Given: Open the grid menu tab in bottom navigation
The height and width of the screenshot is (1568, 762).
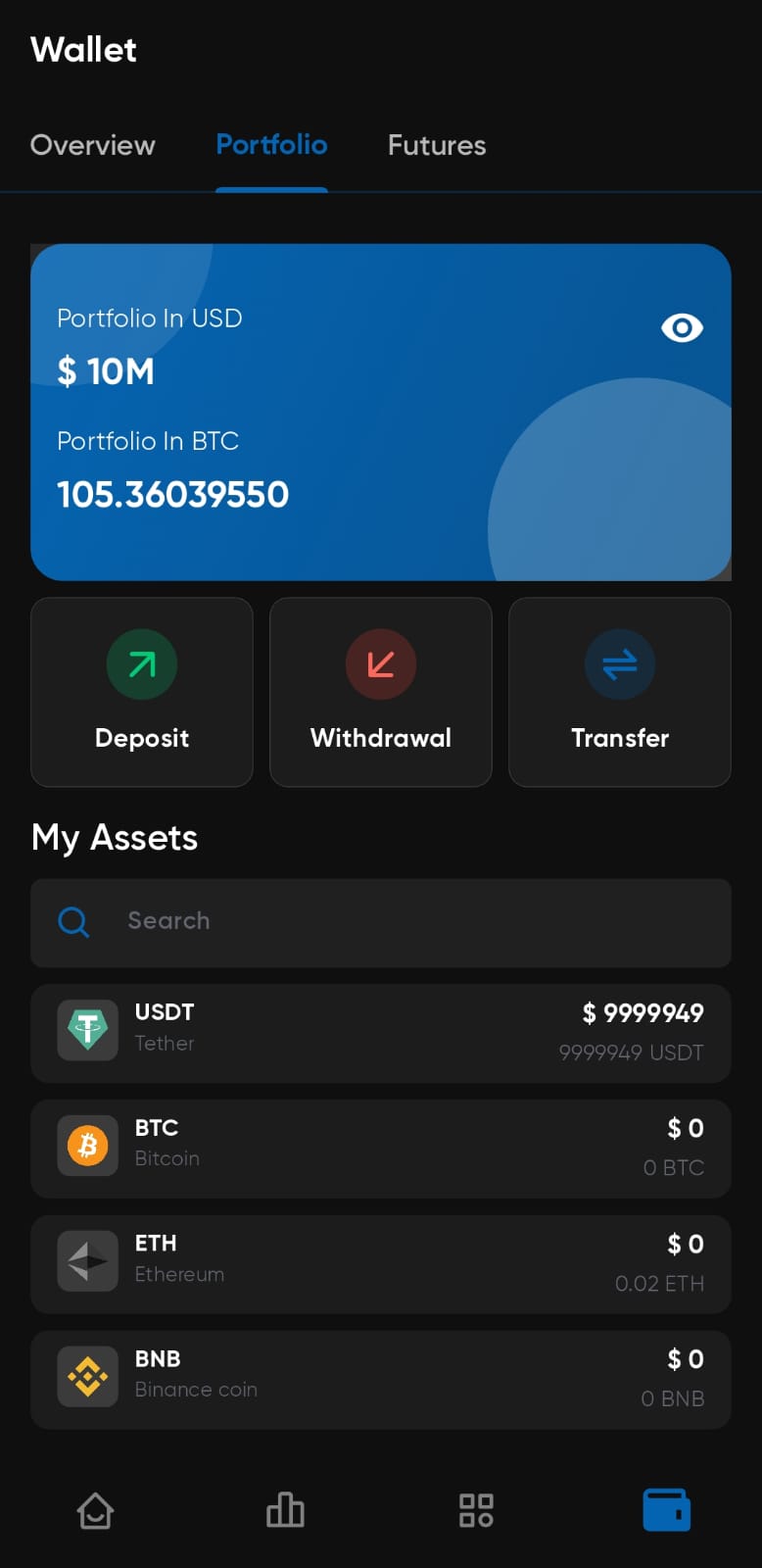Looking at the screenshot, I should tap(476, 1510).
